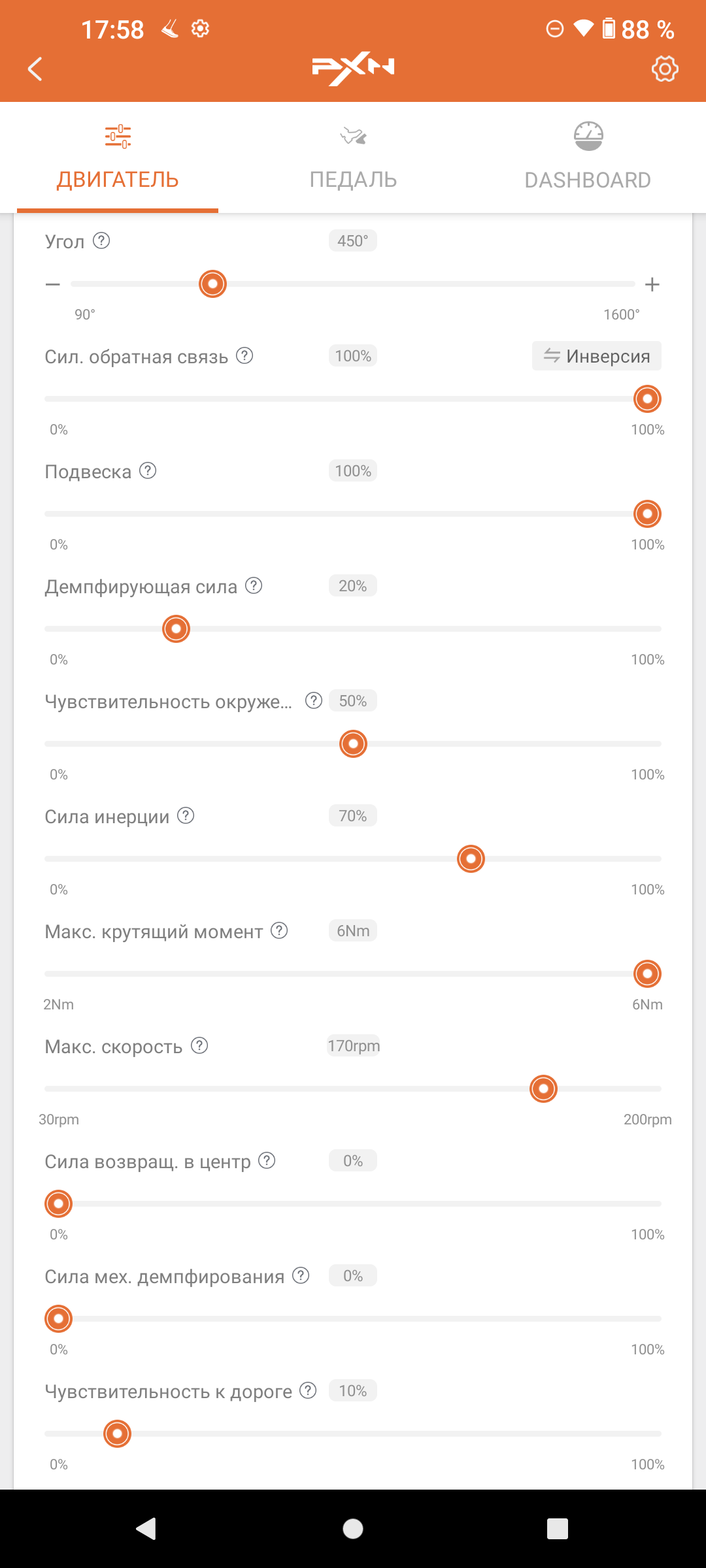Tap the Инверсия button
Screen dimensions: 706x1568
[596, 356]
